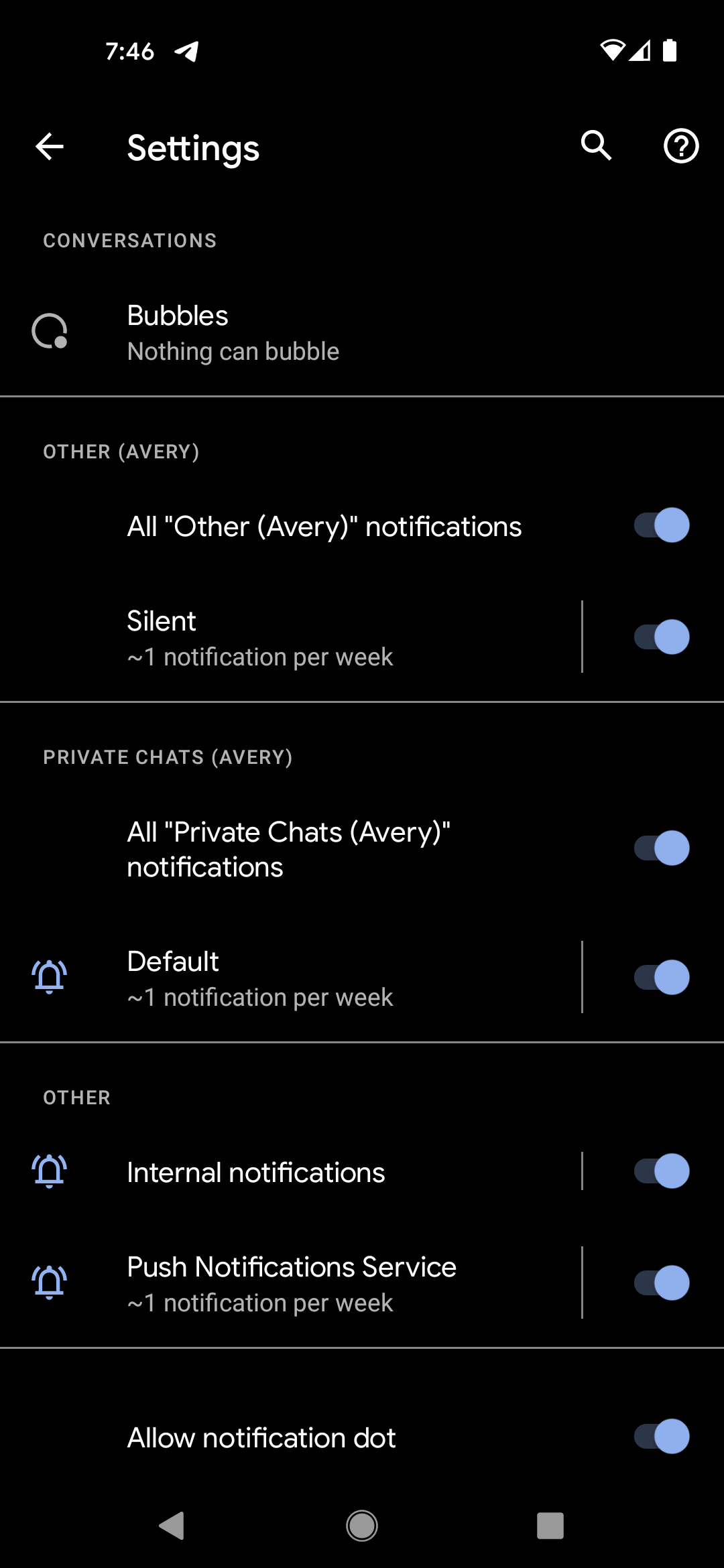Click the back arrow in Settings header
This screenshot has height=1568, width=724.
tap(49, 147)
